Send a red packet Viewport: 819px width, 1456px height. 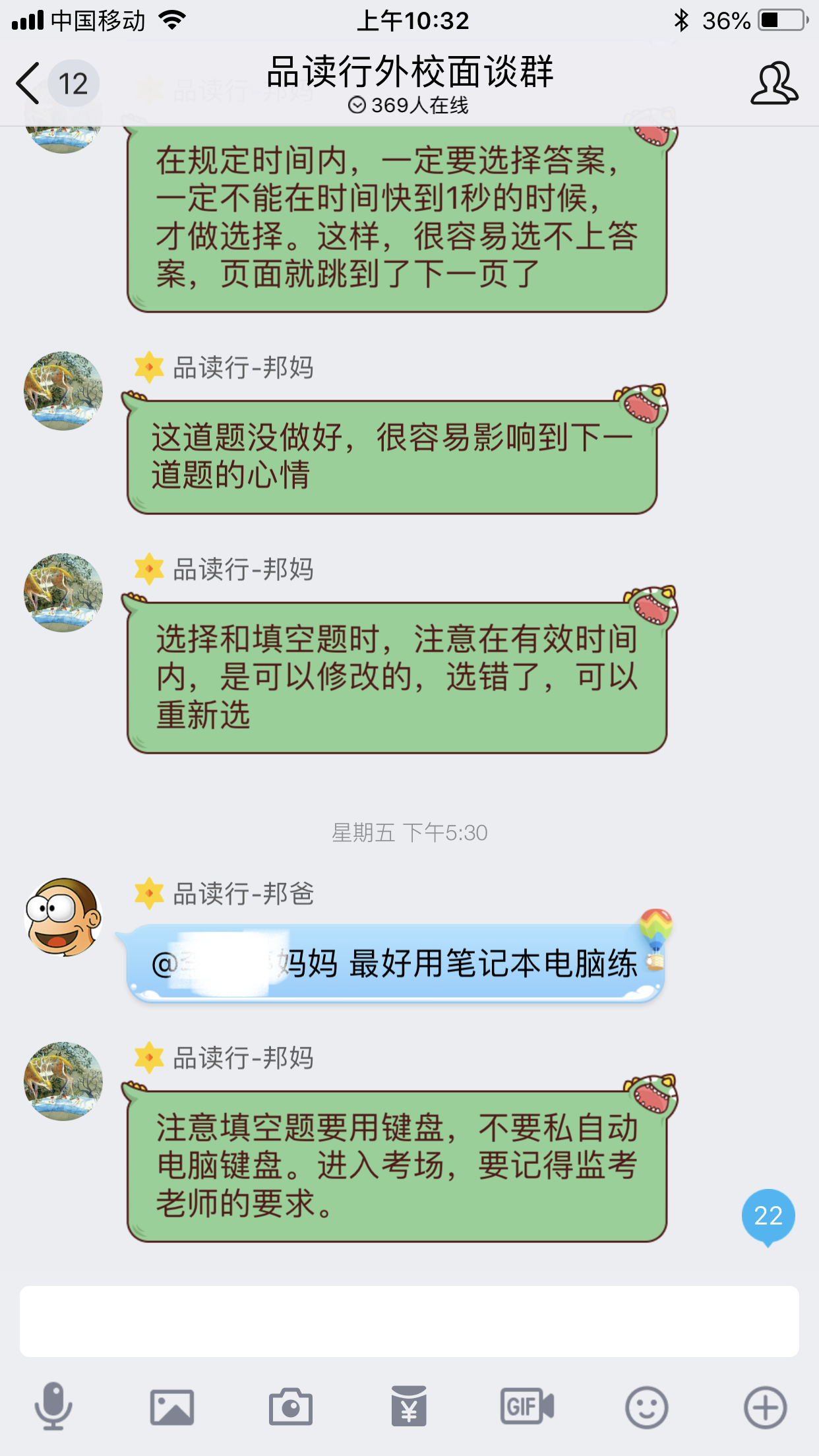click(x=409, y=1407)
